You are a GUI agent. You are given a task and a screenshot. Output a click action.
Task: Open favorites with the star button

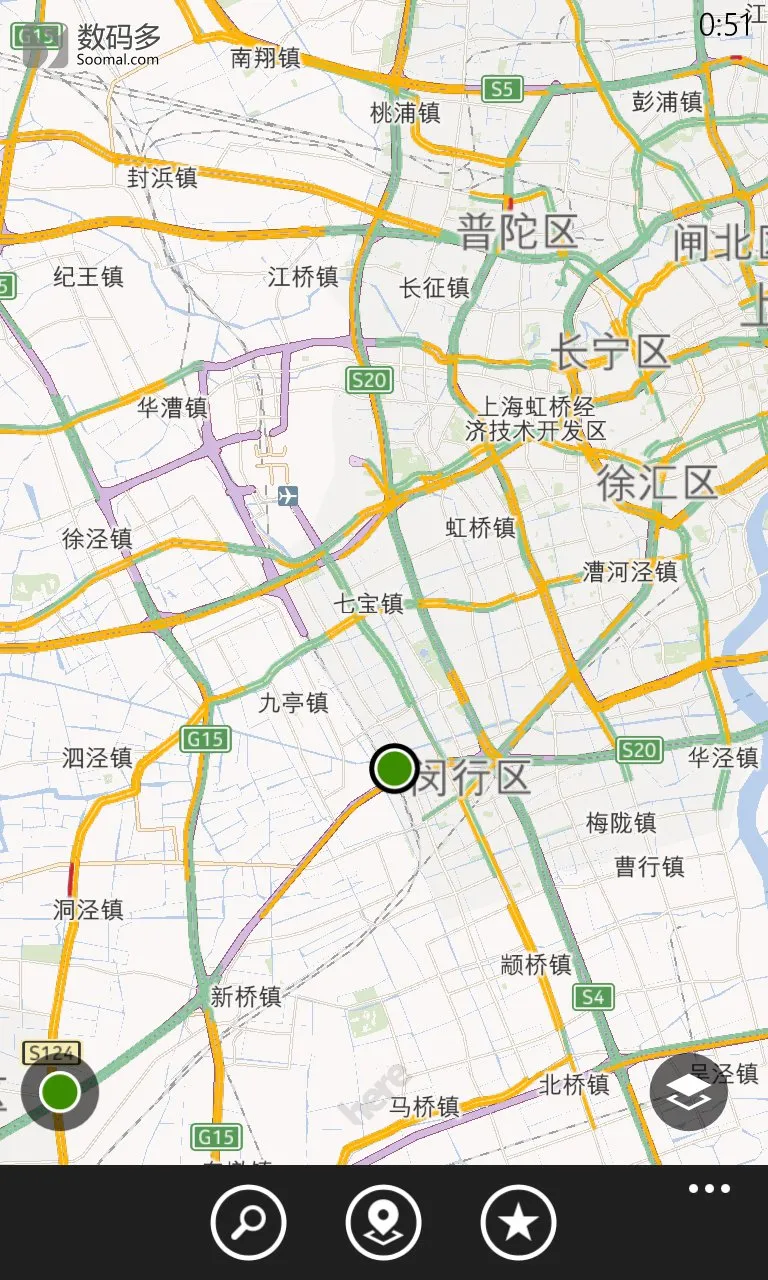coord(518,1222)
